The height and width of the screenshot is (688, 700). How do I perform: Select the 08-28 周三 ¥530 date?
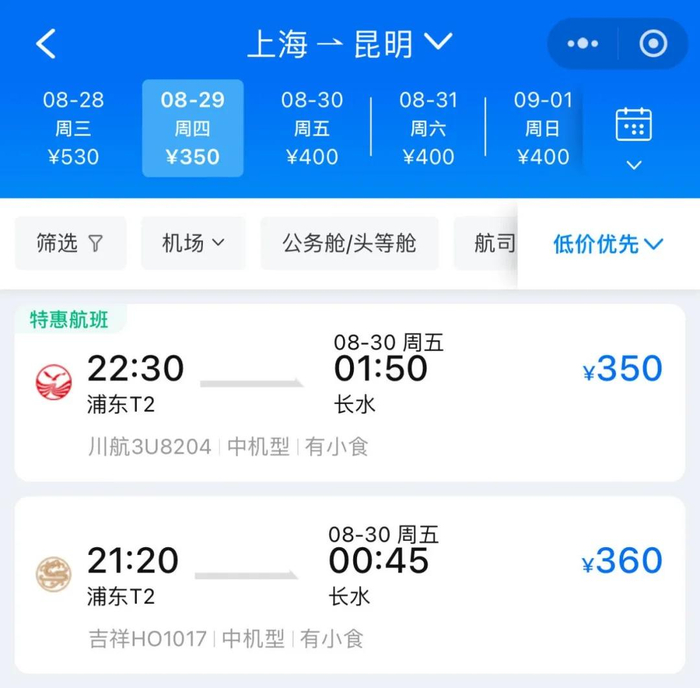(73, 128)
